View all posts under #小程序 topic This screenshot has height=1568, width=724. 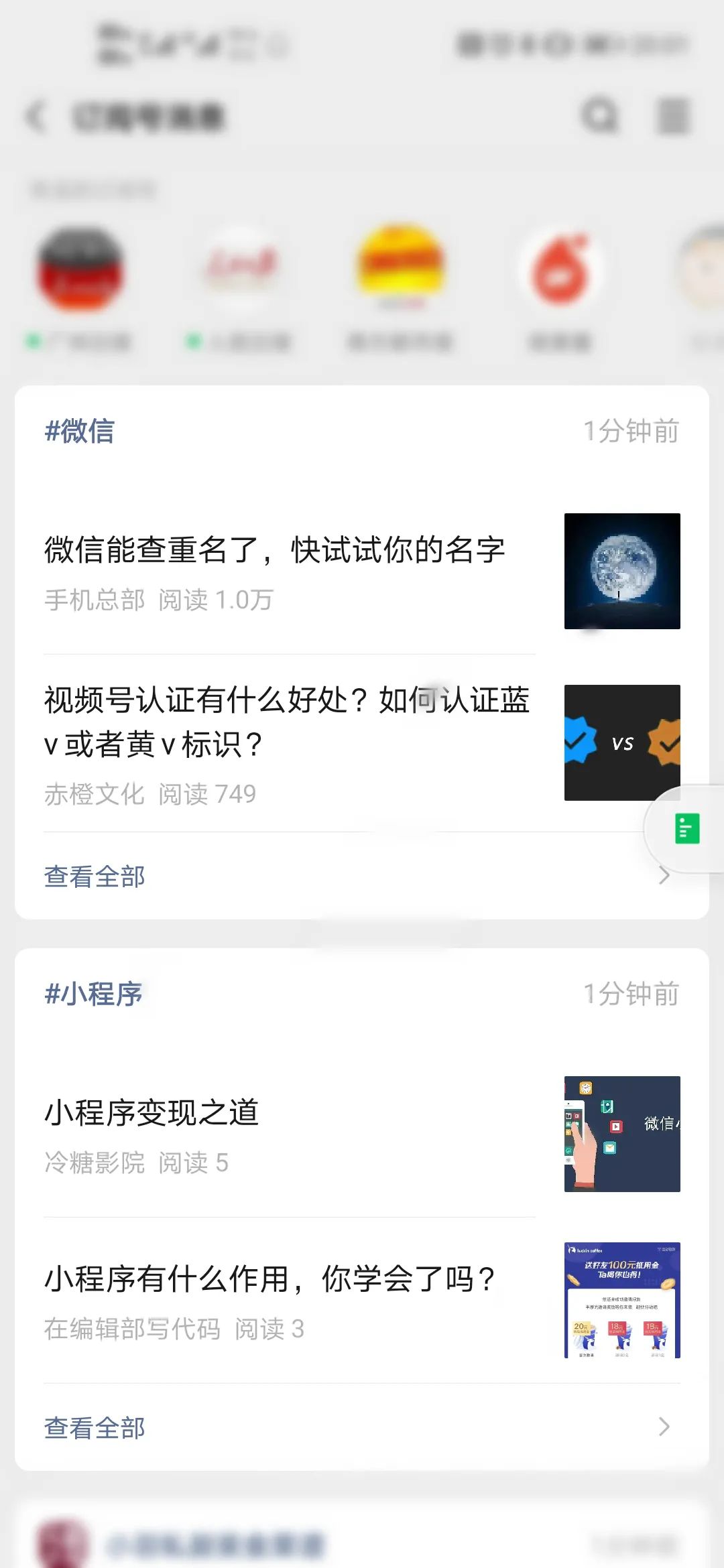[x=95, y=1428]
